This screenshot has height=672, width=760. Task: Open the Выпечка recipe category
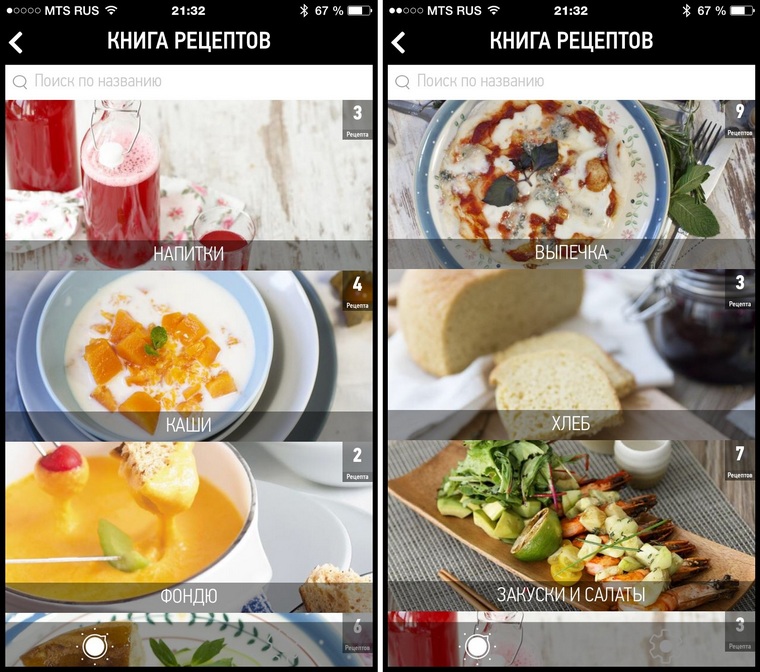click(x=571, y=184)
